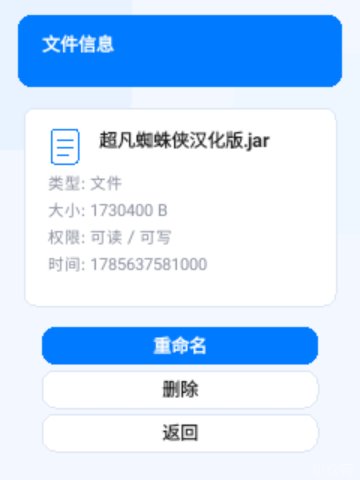Image resolution: width=360 pixels, height=480 pixels.
Task: Tap the 重命名 rename button
Action: (180, 346)
